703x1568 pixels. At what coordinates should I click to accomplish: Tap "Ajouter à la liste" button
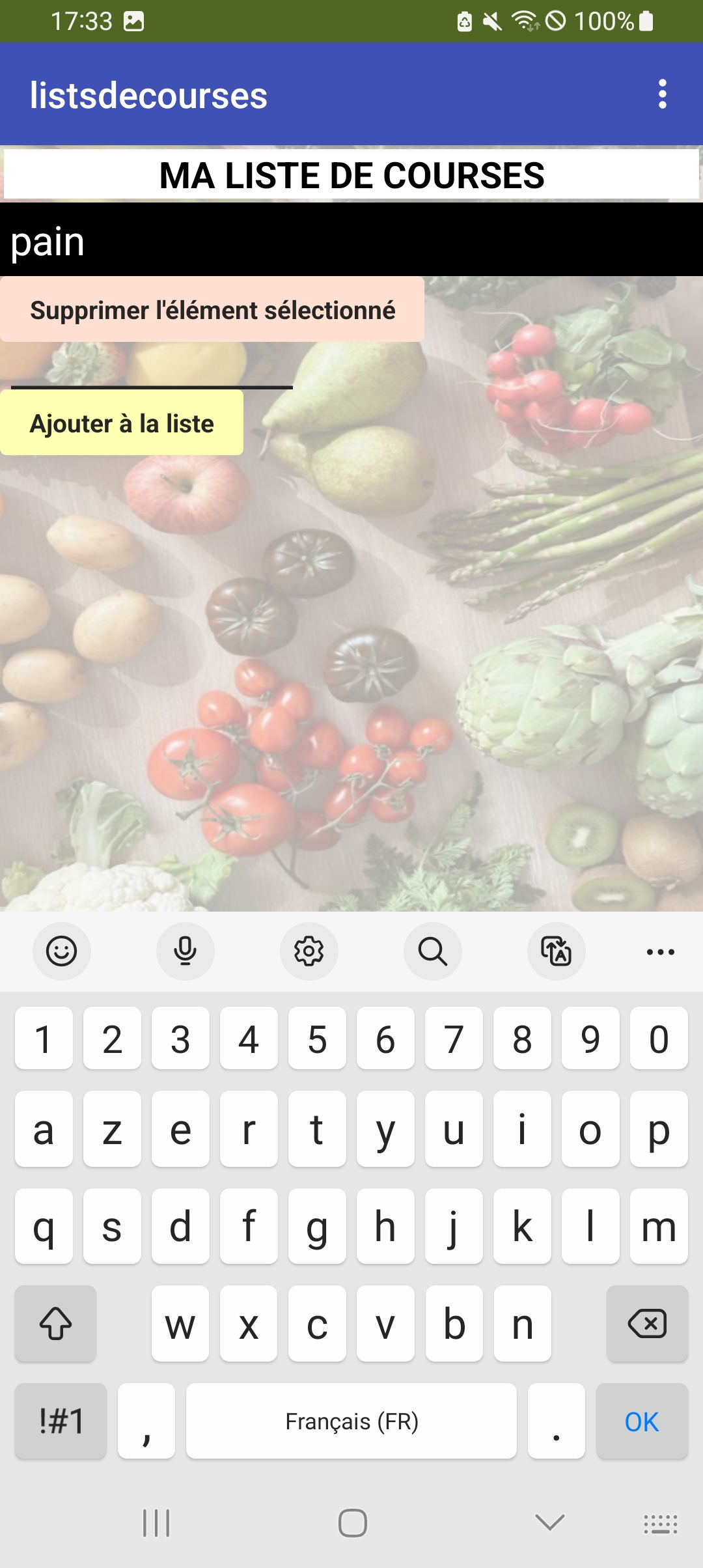122,423
